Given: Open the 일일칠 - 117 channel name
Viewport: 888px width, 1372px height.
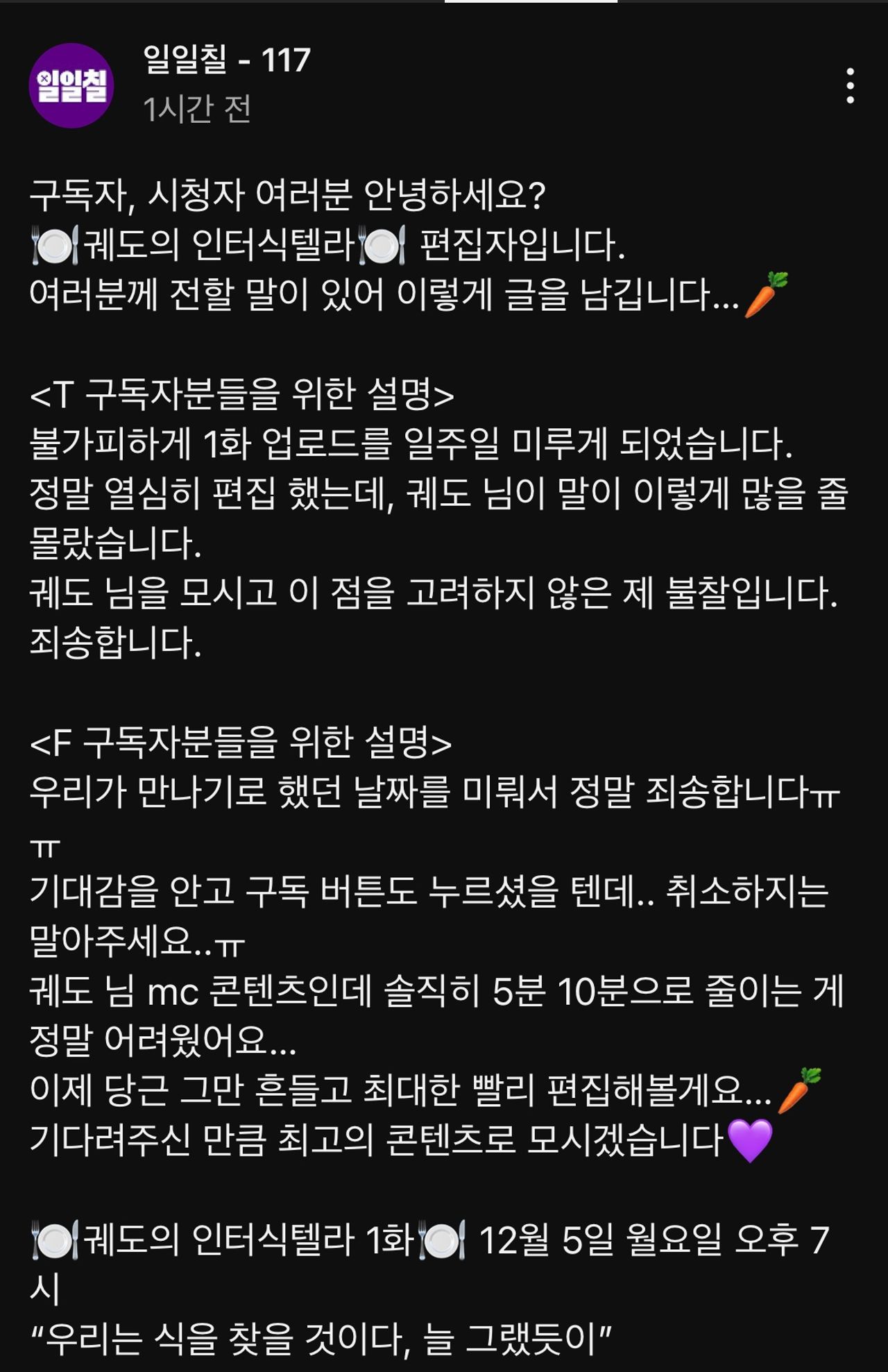Looking at the screenshot, I should click(x=226, y=60).
